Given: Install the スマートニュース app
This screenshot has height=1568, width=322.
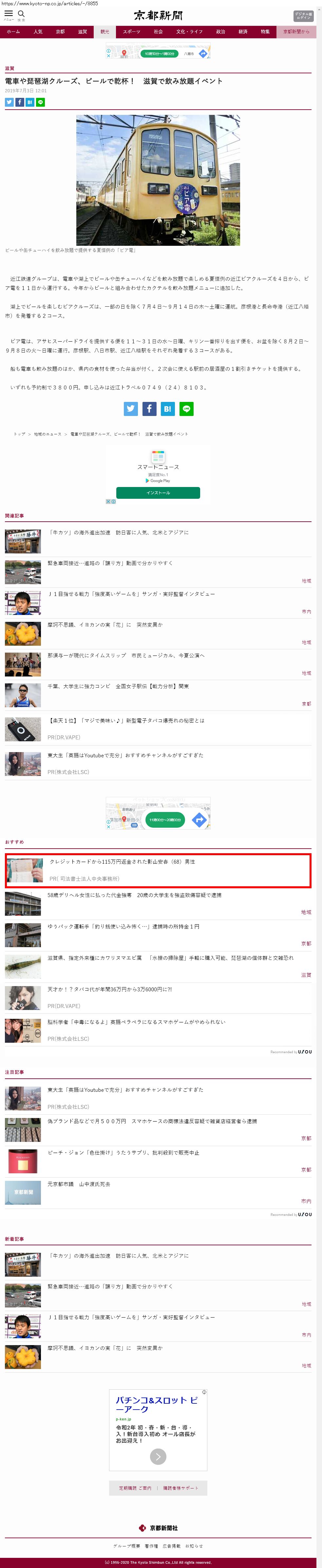Looking at the screenshot, I should pyautogui.click(x=158, y=493).
